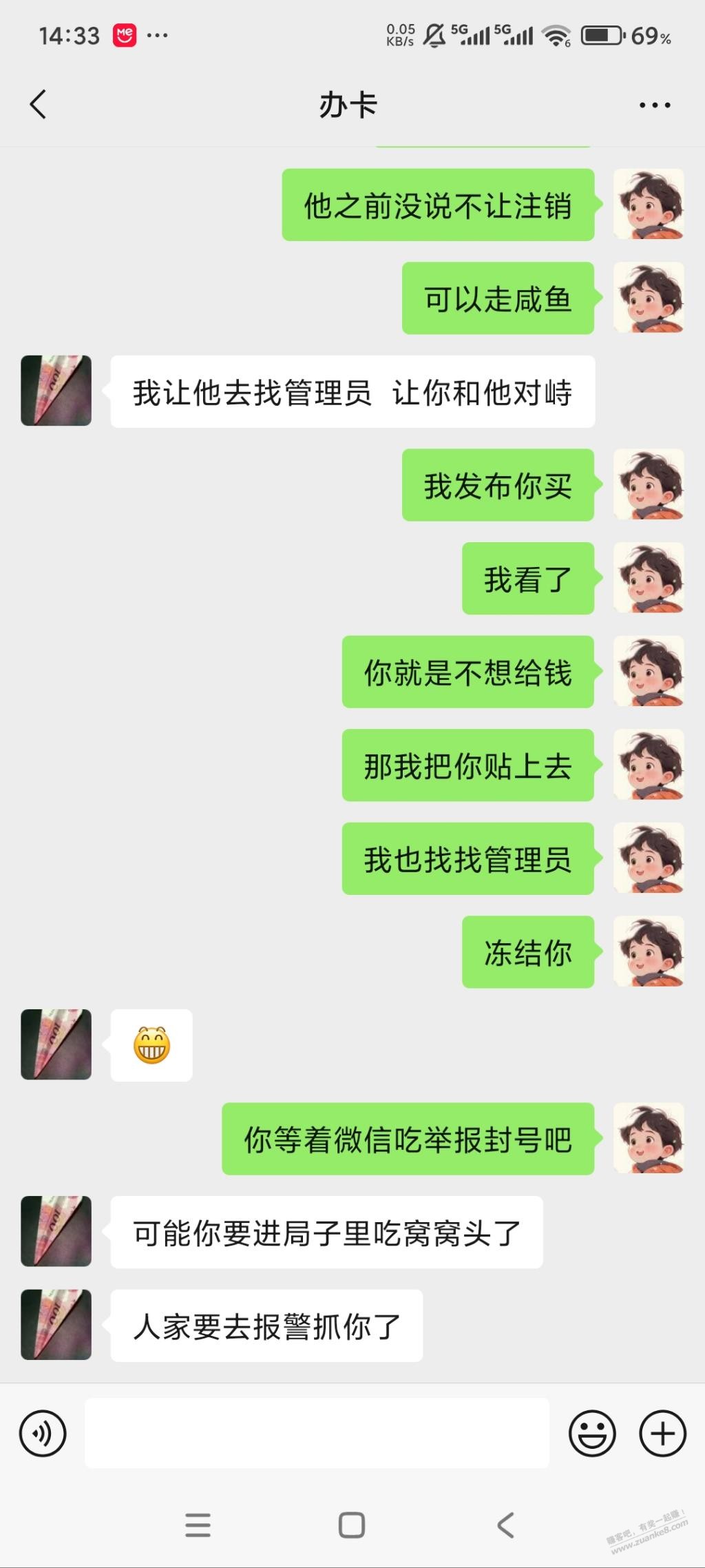Image resolution: width=705 pixels, height=1568 pixels.
Task: Go back from the 办卡 chat
Action: pos(39,105)
